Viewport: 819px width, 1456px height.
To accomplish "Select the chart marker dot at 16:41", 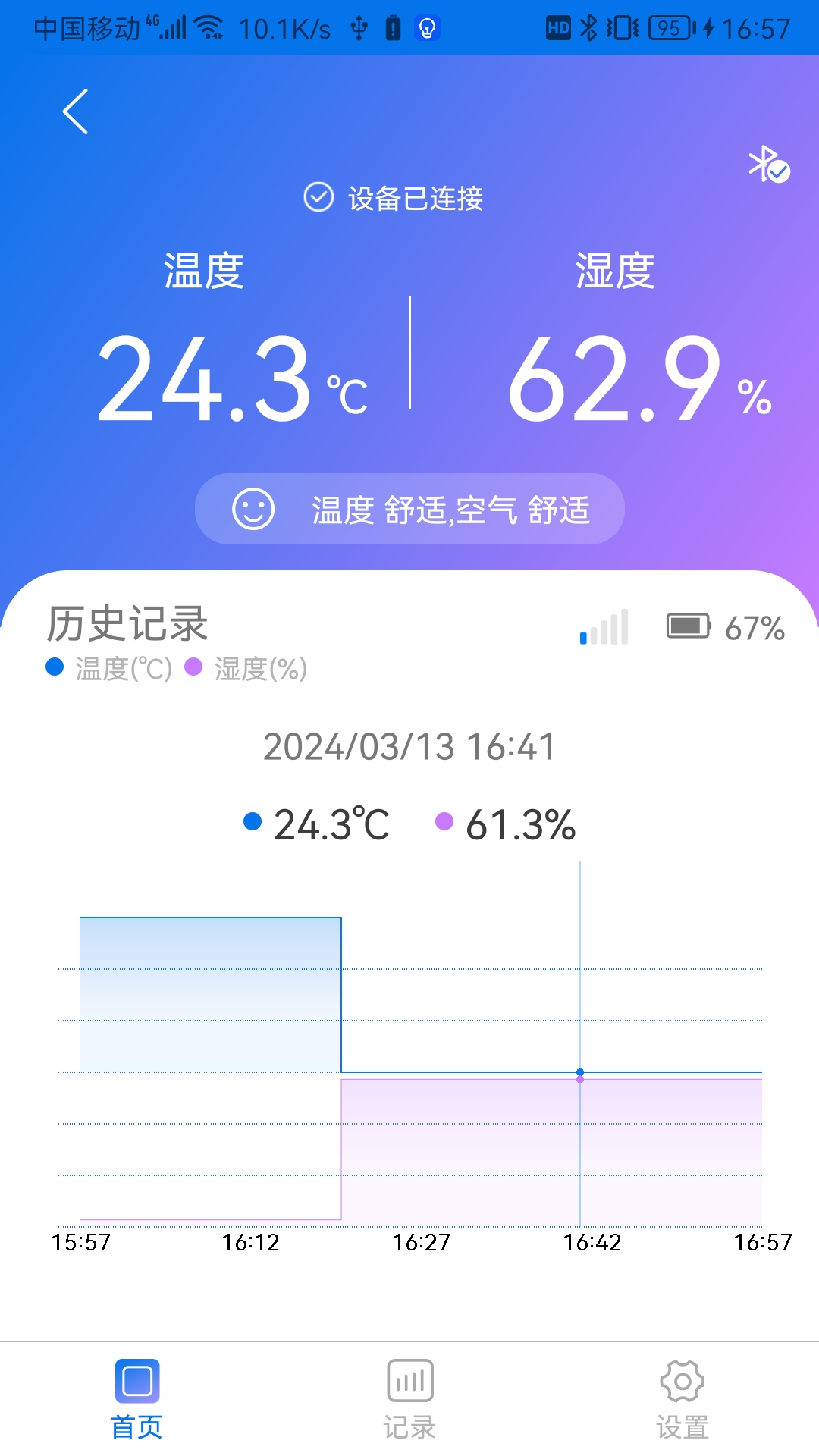I will [580, 1072].
